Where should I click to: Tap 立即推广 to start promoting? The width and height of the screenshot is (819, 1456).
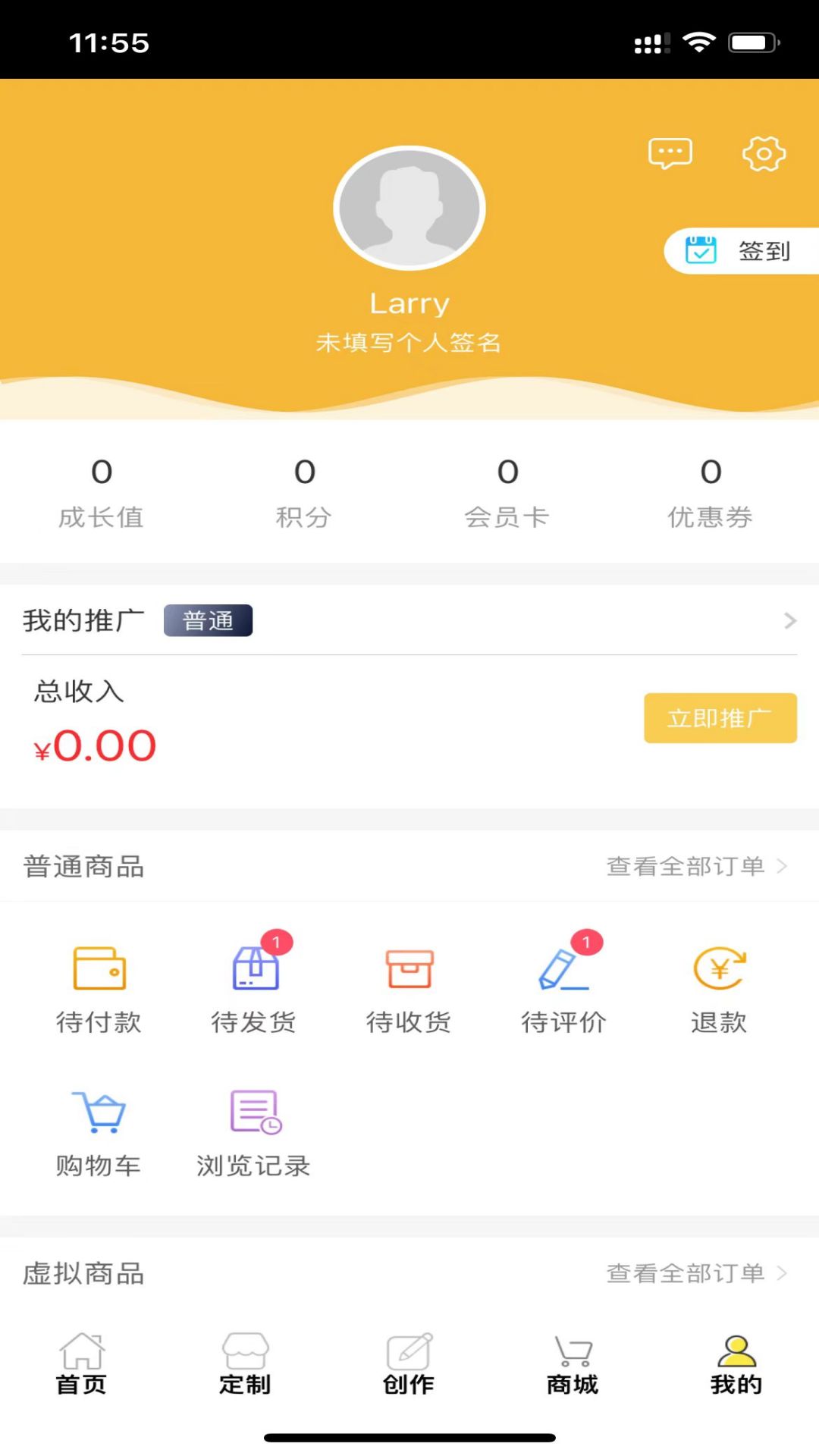[720, 717]
